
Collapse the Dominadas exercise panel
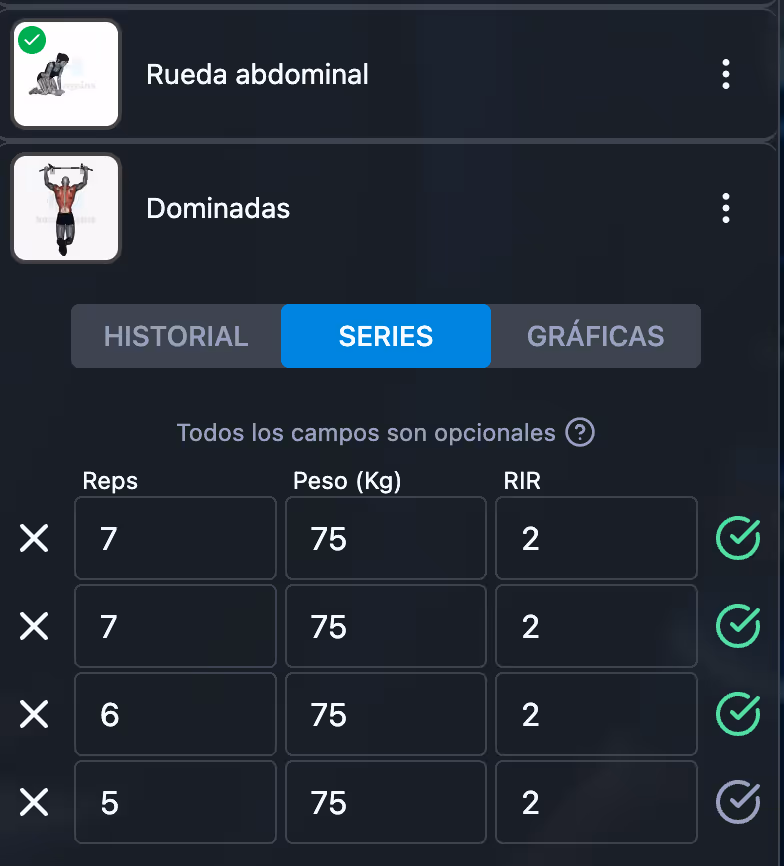tap(218, 208)
